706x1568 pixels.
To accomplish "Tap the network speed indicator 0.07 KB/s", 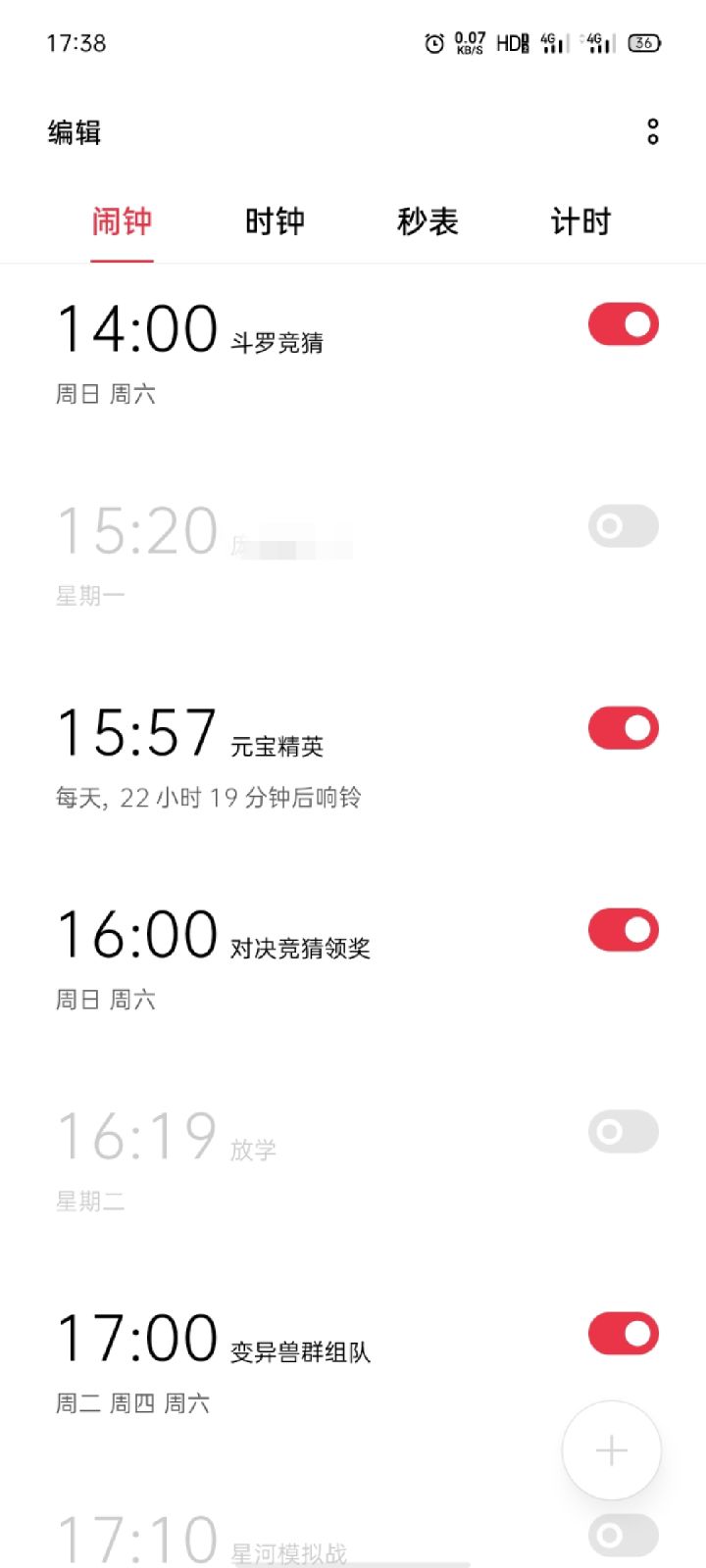I will pos(468,41).
